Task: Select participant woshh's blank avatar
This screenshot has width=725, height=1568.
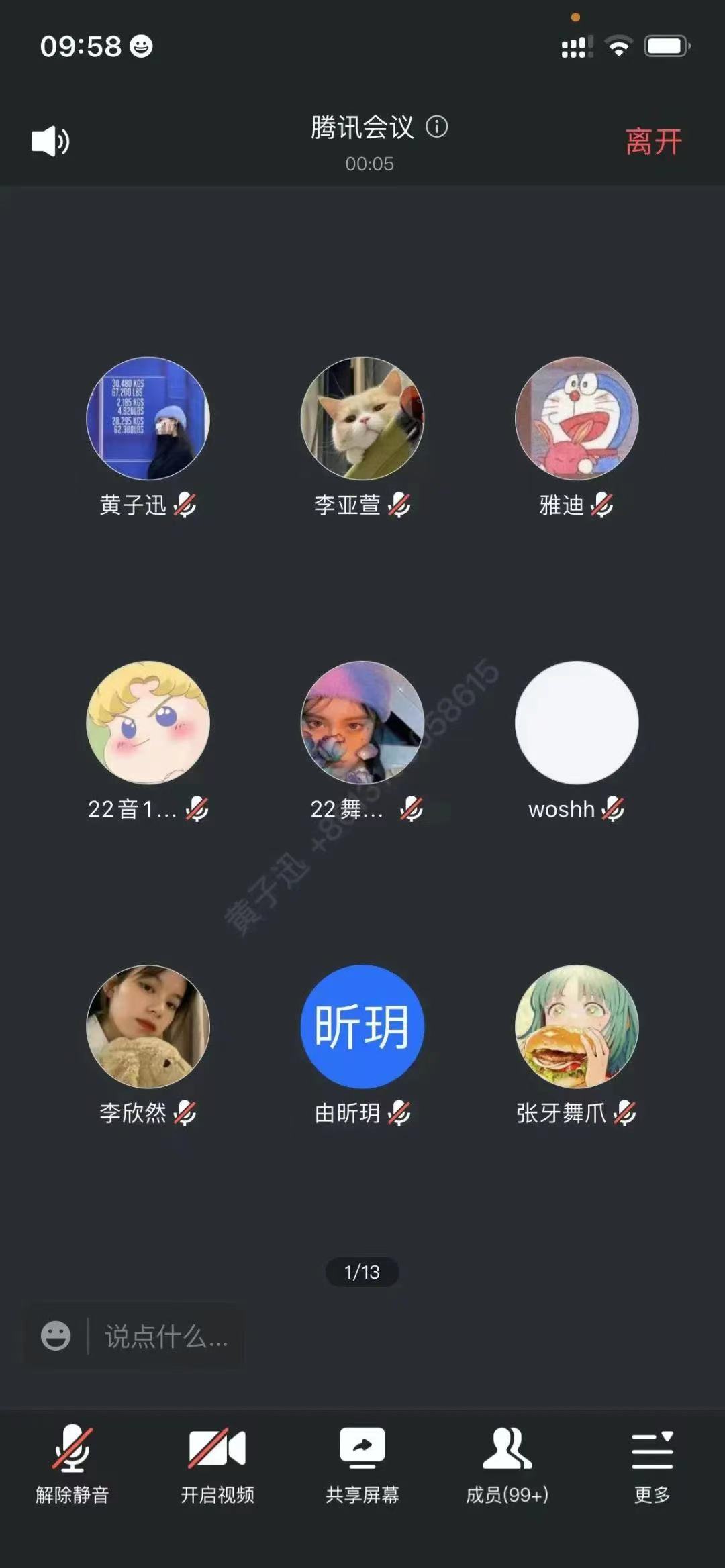Action: point(576,723)
